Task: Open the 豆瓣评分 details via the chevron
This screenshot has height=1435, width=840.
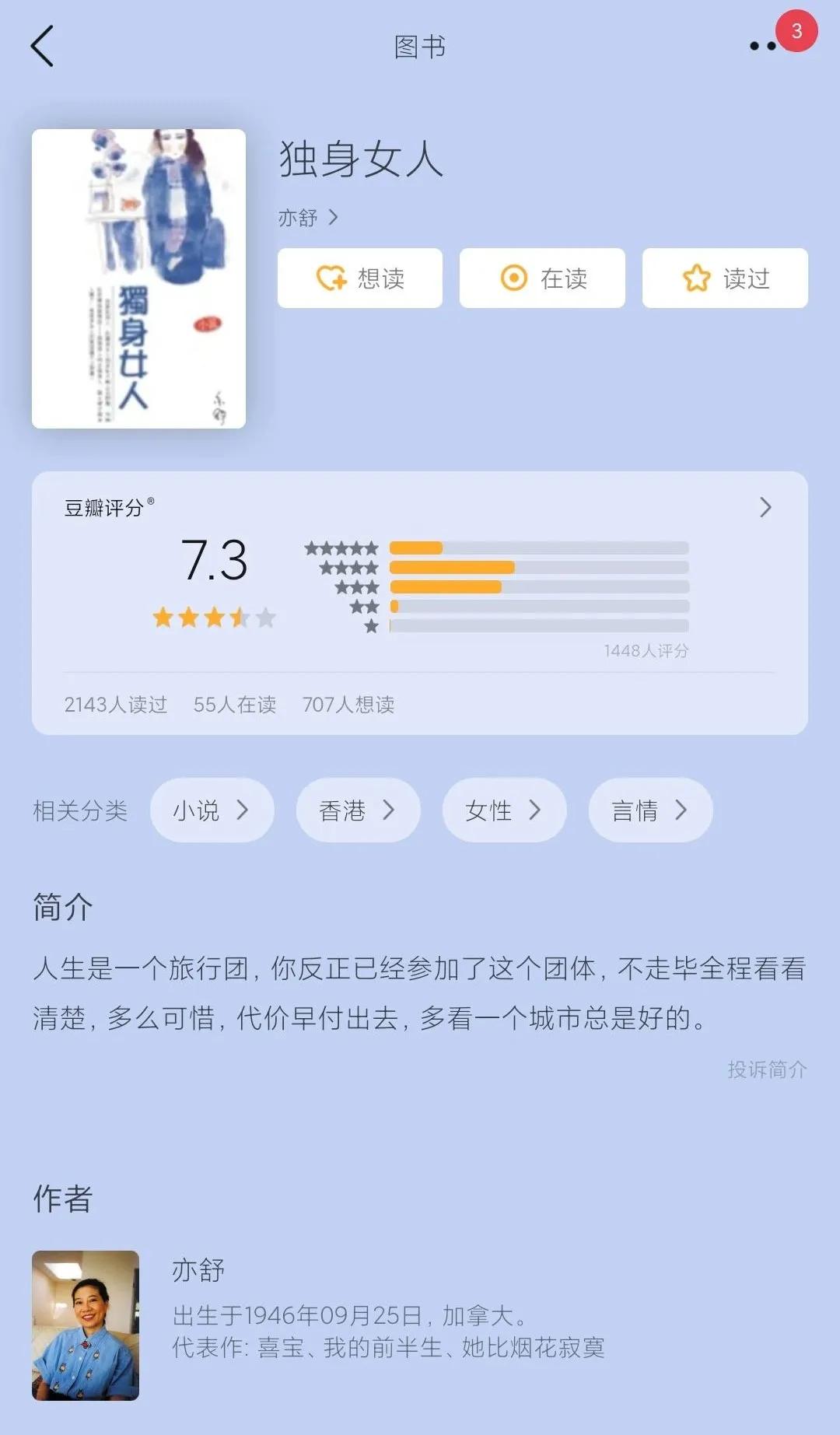Action: [765, 506]
